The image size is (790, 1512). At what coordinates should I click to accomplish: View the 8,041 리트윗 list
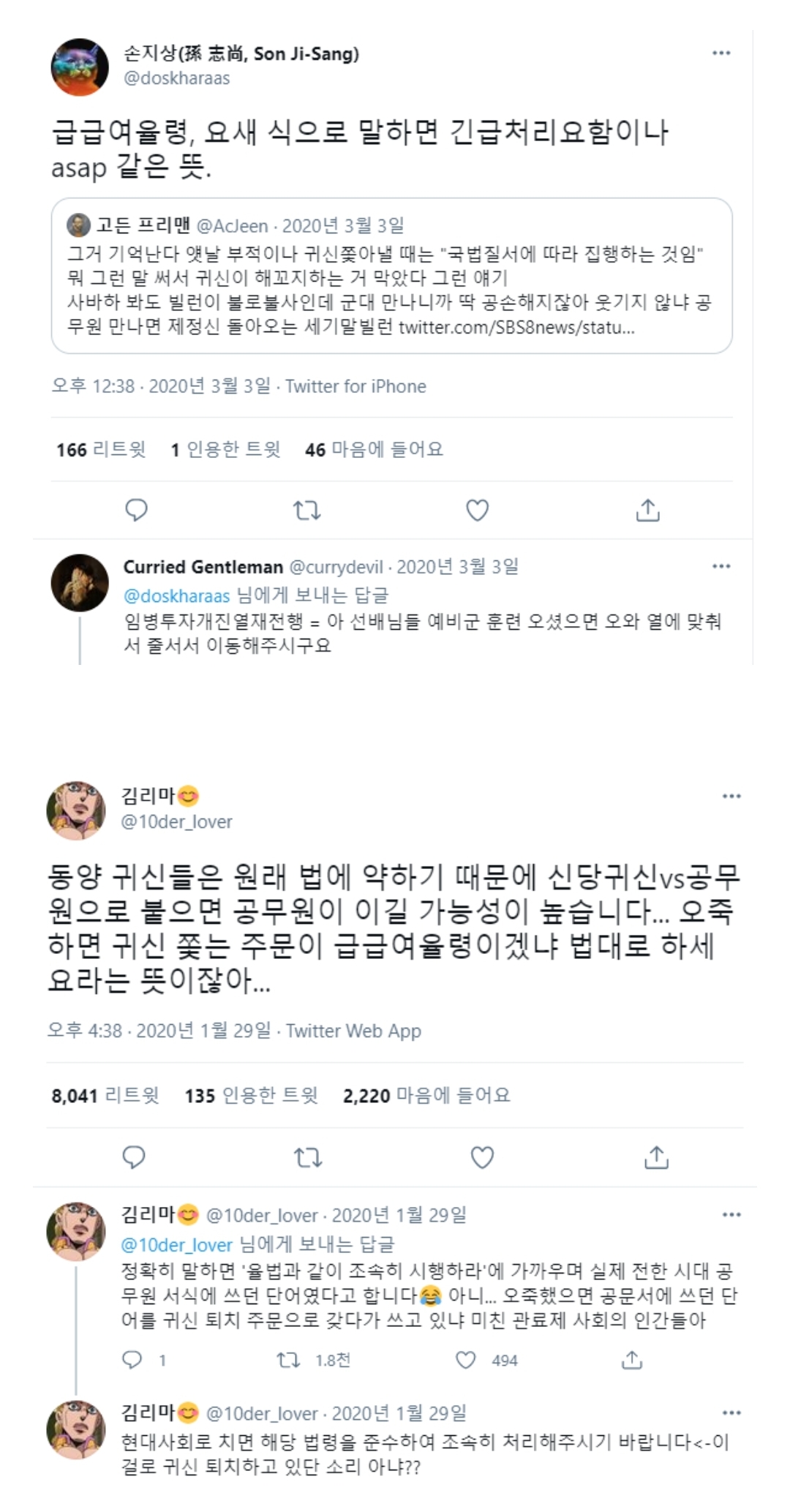coord(105,1095)
